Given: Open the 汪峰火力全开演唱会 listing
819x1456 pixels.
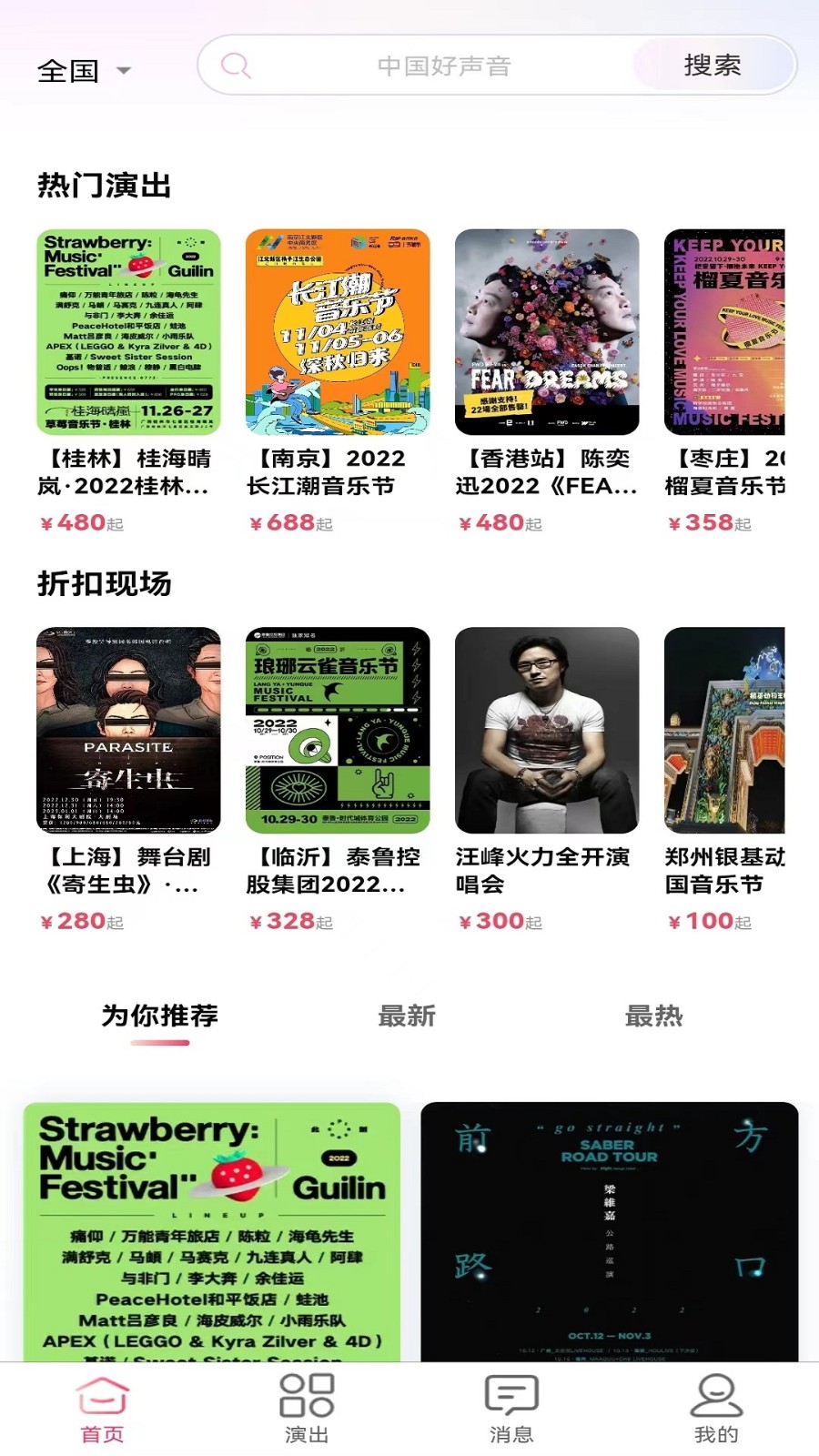Looking at the screenshot, I should 546,728.
